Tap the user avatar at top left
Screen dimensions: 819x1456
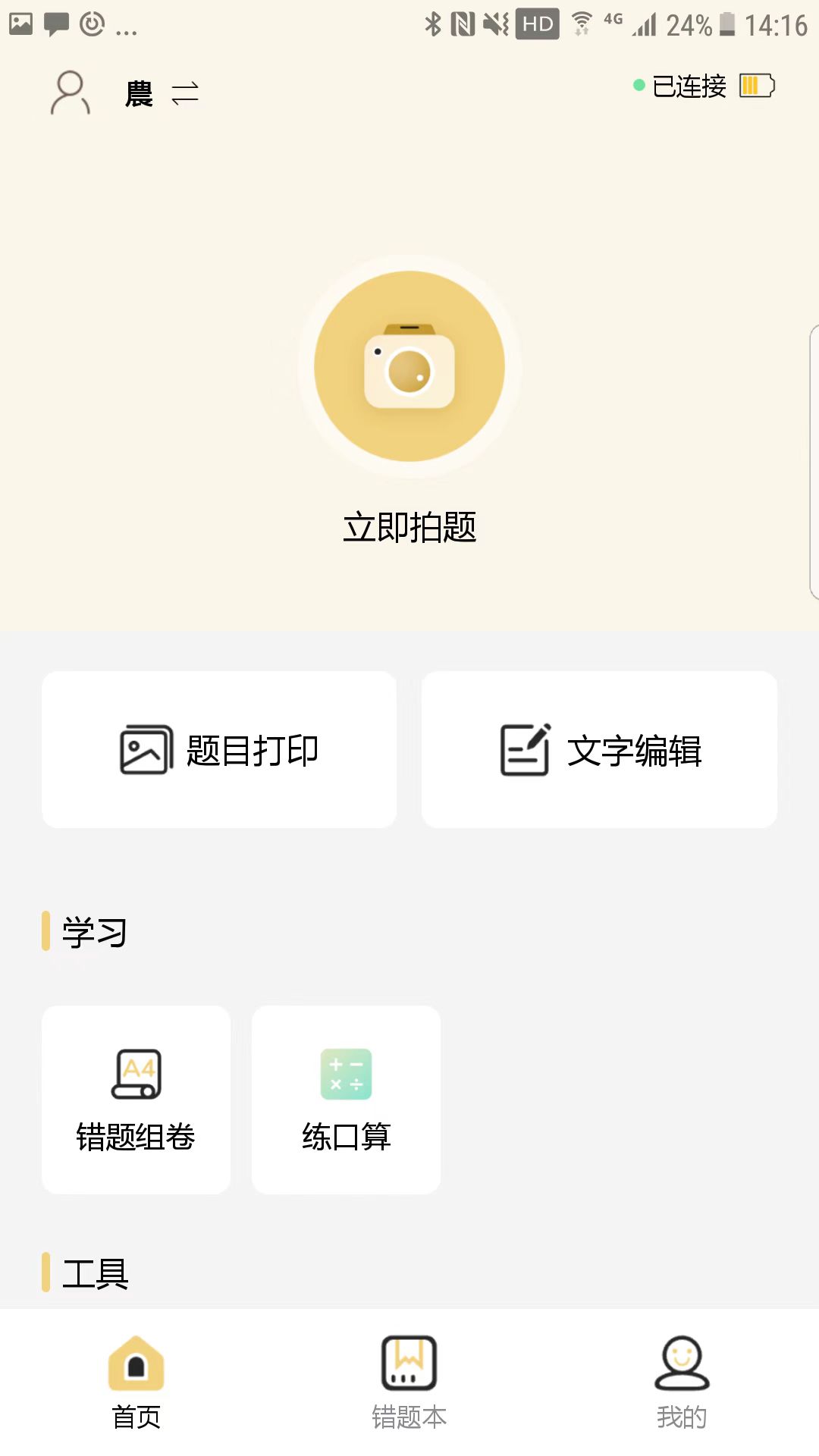pyautogui.click(x=69, y=93)
